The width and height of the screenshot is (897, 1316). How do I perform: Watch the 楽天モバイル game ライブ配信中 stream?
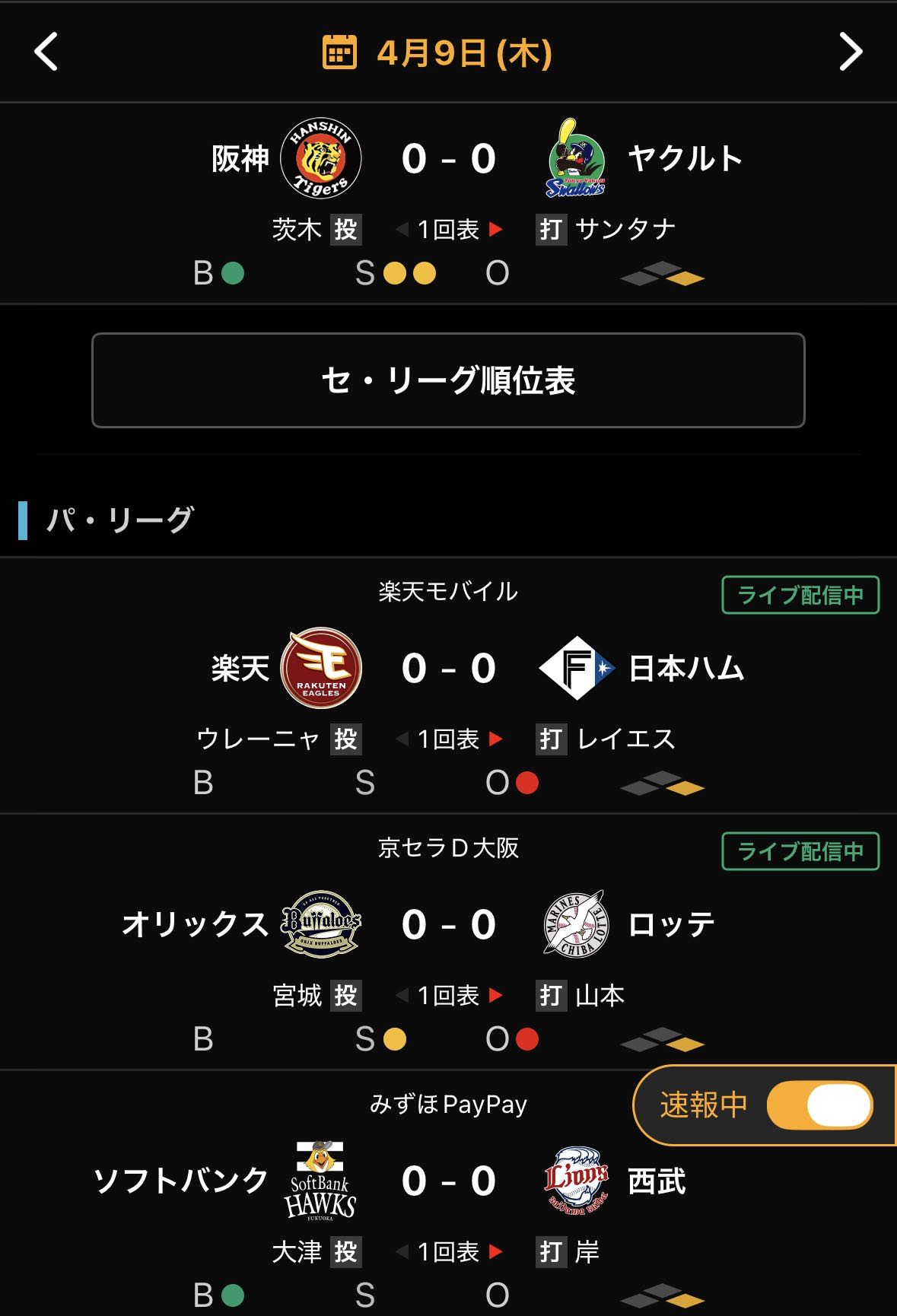point(800,595)
